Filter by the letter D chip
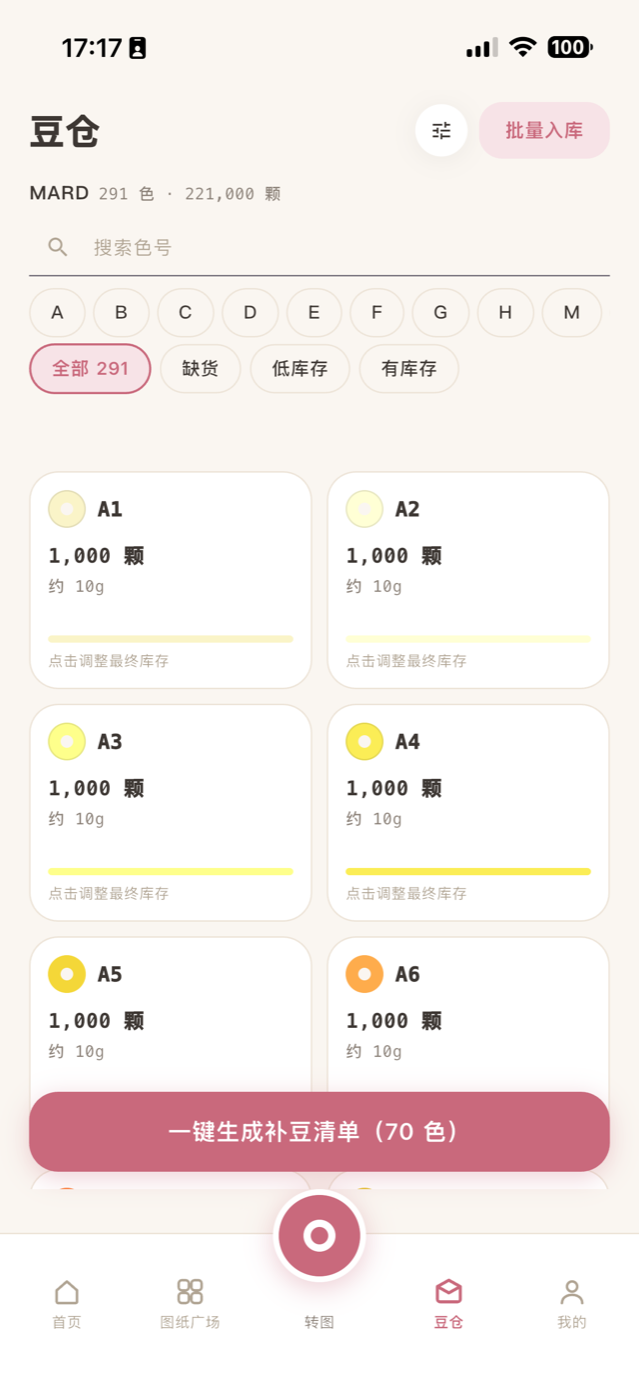 (x=250, y=312)
